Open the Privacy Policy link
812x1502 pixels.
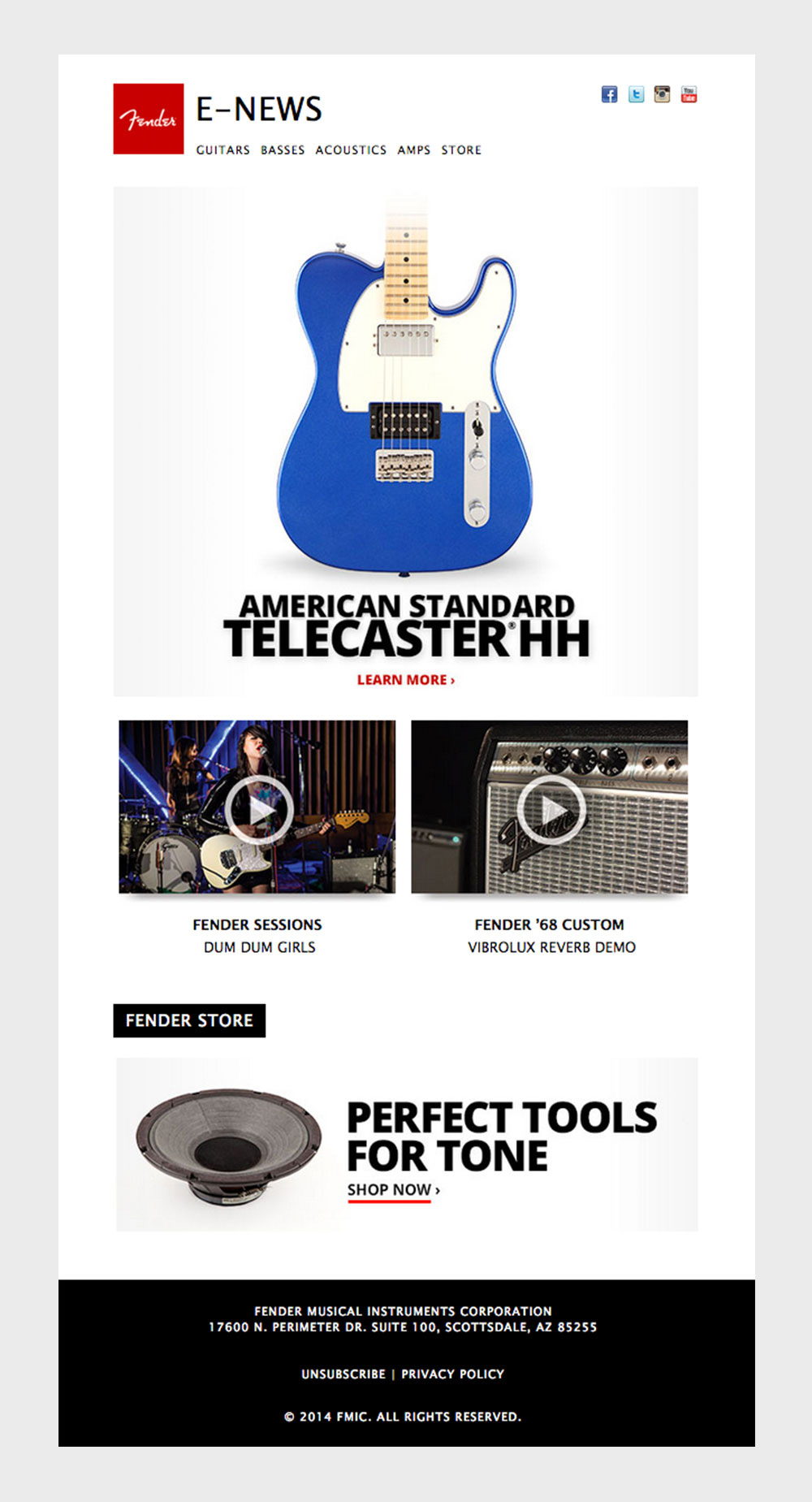coord(452,1374)
